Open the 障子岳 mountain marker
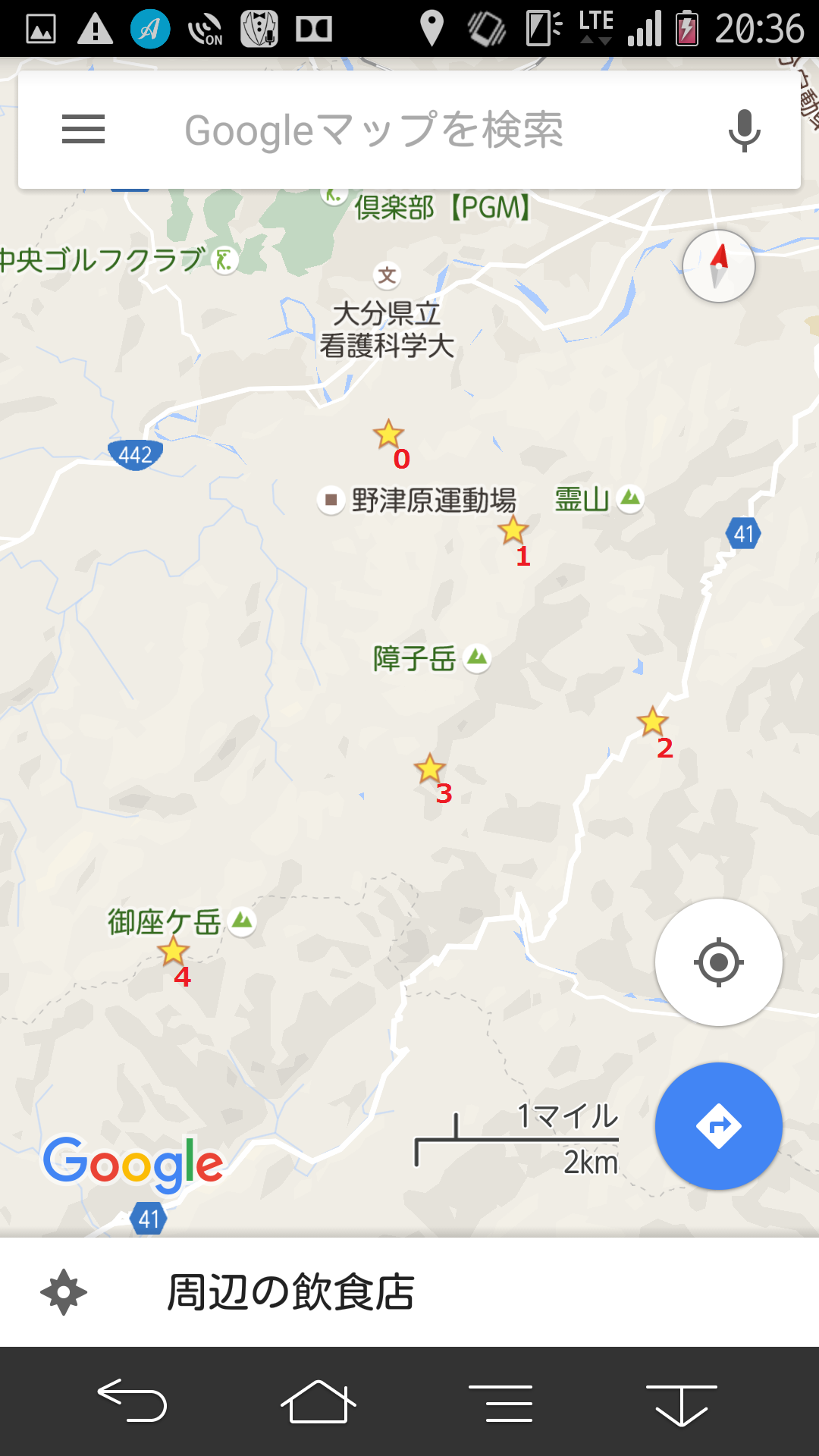Screen dimensions: 819x1456 point(477,657)
